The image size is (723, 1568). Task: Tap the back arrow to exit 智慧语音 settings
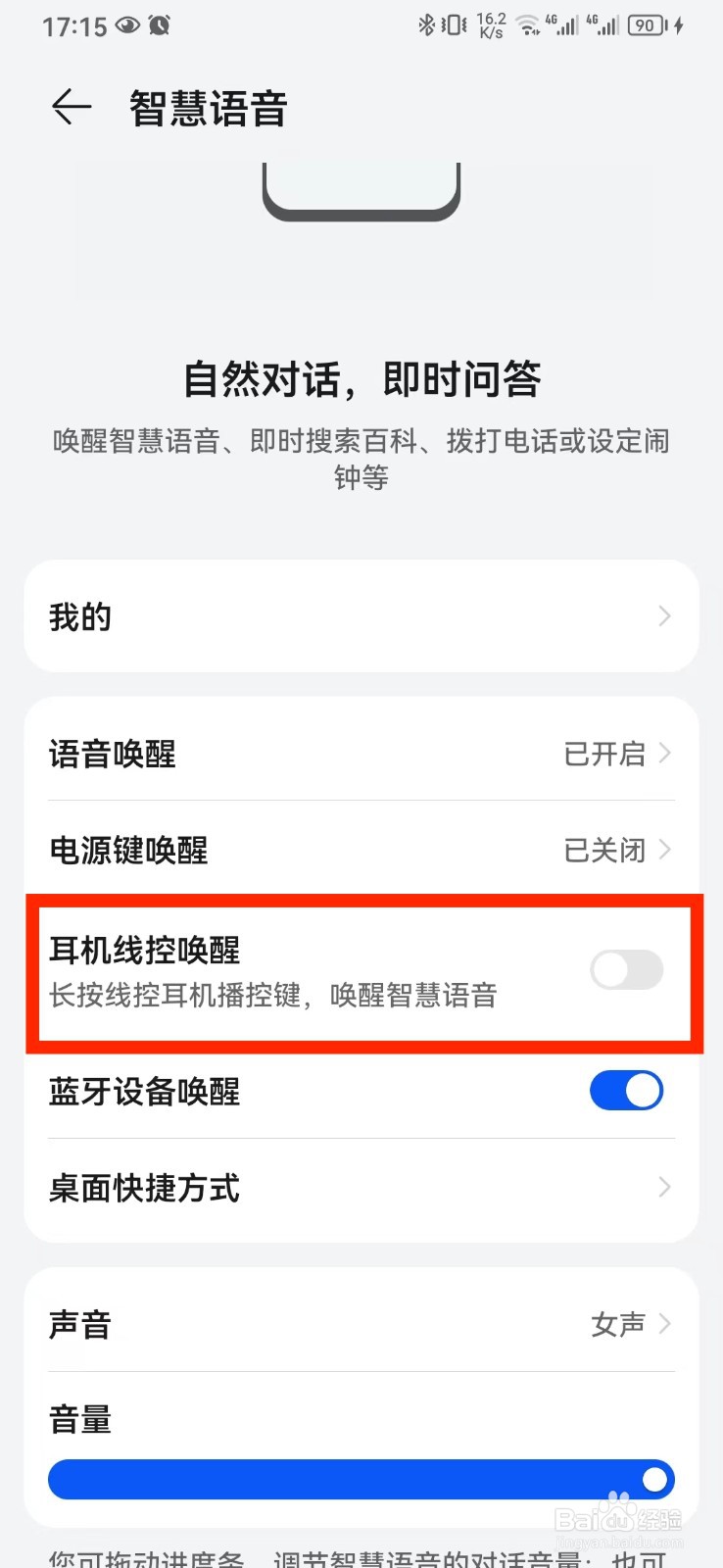point(70,108)
